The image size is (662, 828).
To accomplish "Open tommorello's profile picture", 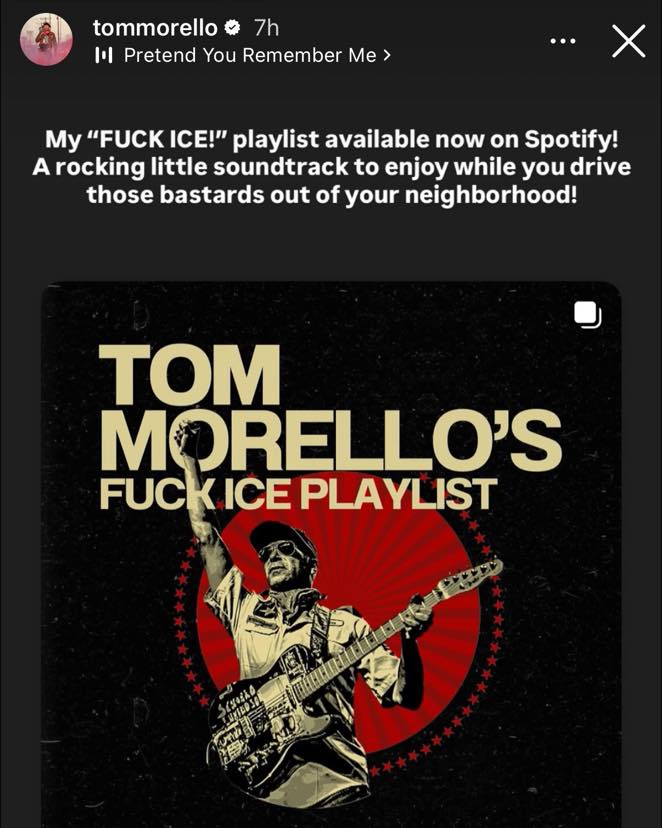I will 46,40.
